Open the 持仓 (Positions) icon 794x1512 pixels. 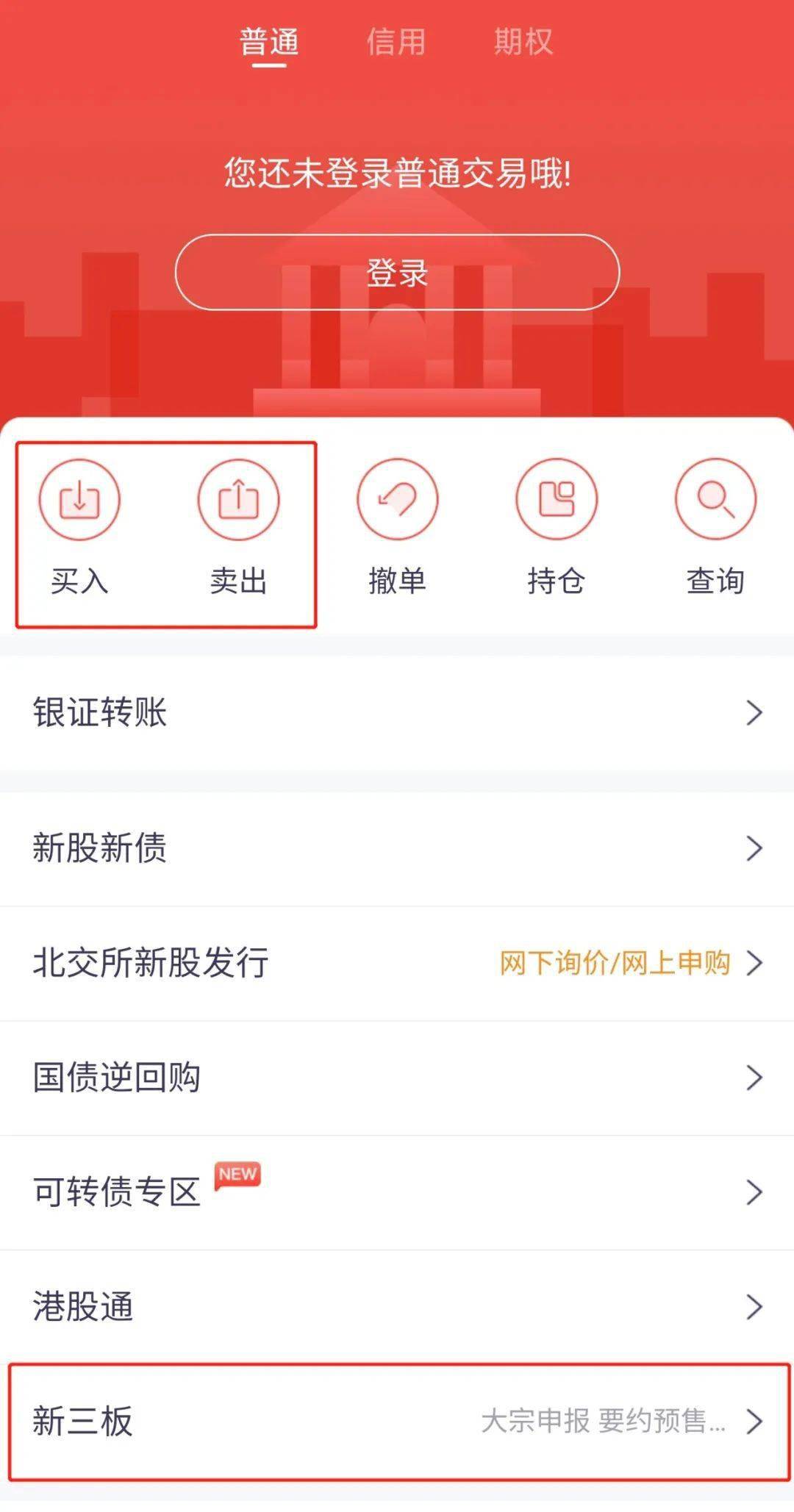click(x=557, y=498)
